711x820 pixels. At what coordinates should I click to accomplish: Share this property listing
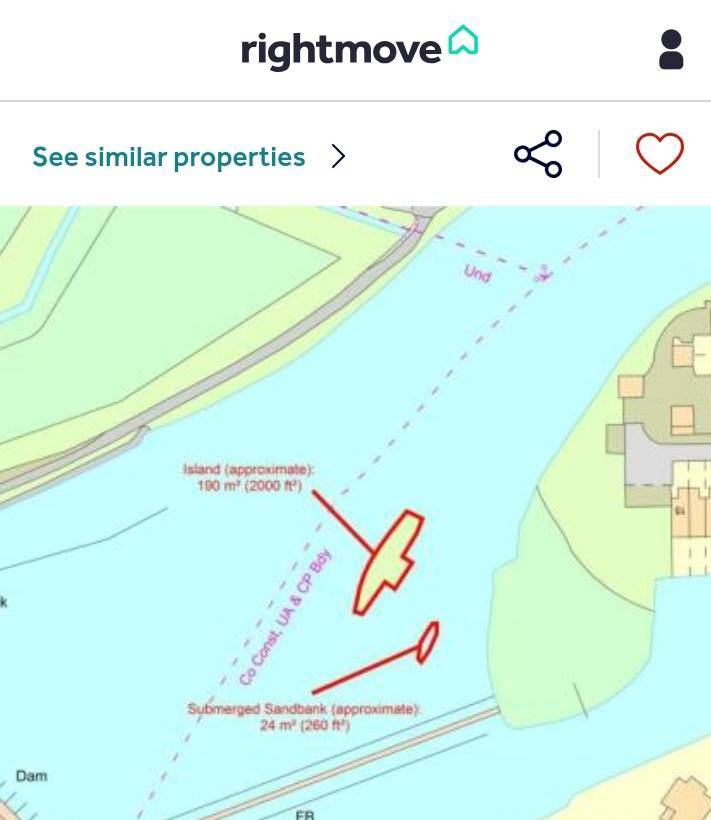click(x=538, y=154)
